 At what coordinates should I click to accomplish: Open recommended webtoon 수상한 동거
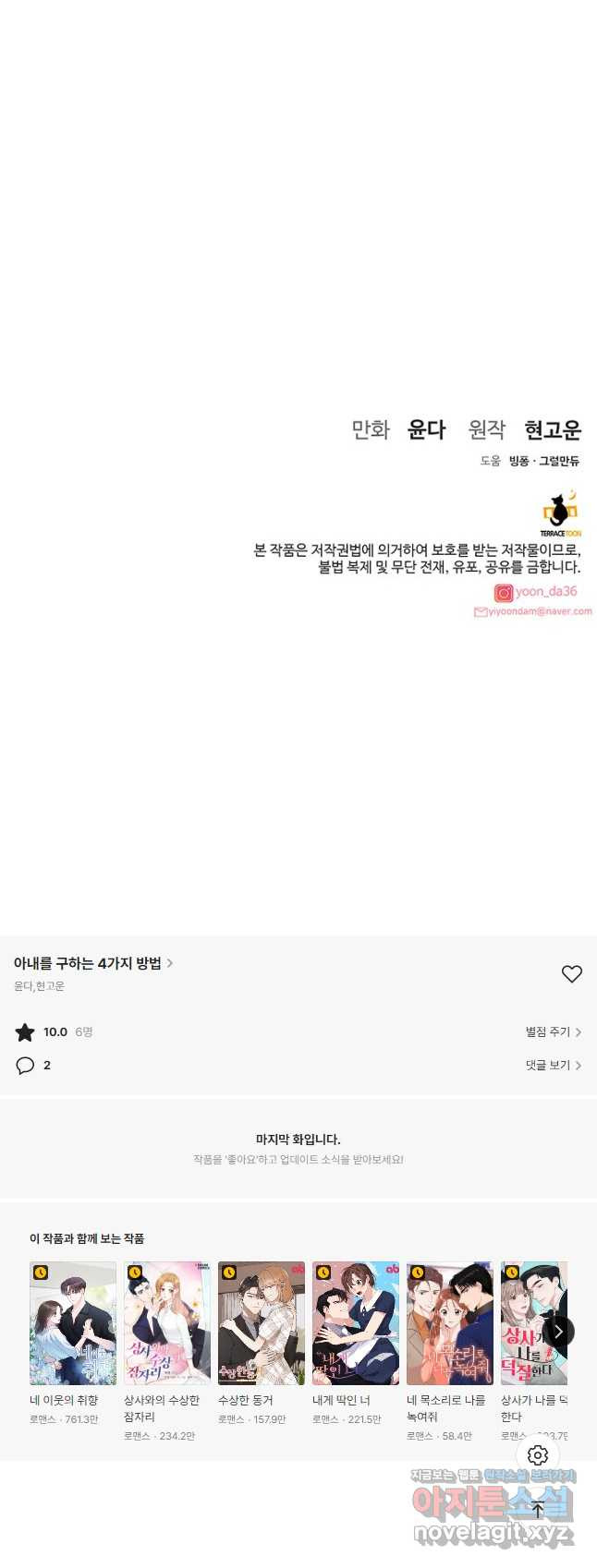point(262,1323)
